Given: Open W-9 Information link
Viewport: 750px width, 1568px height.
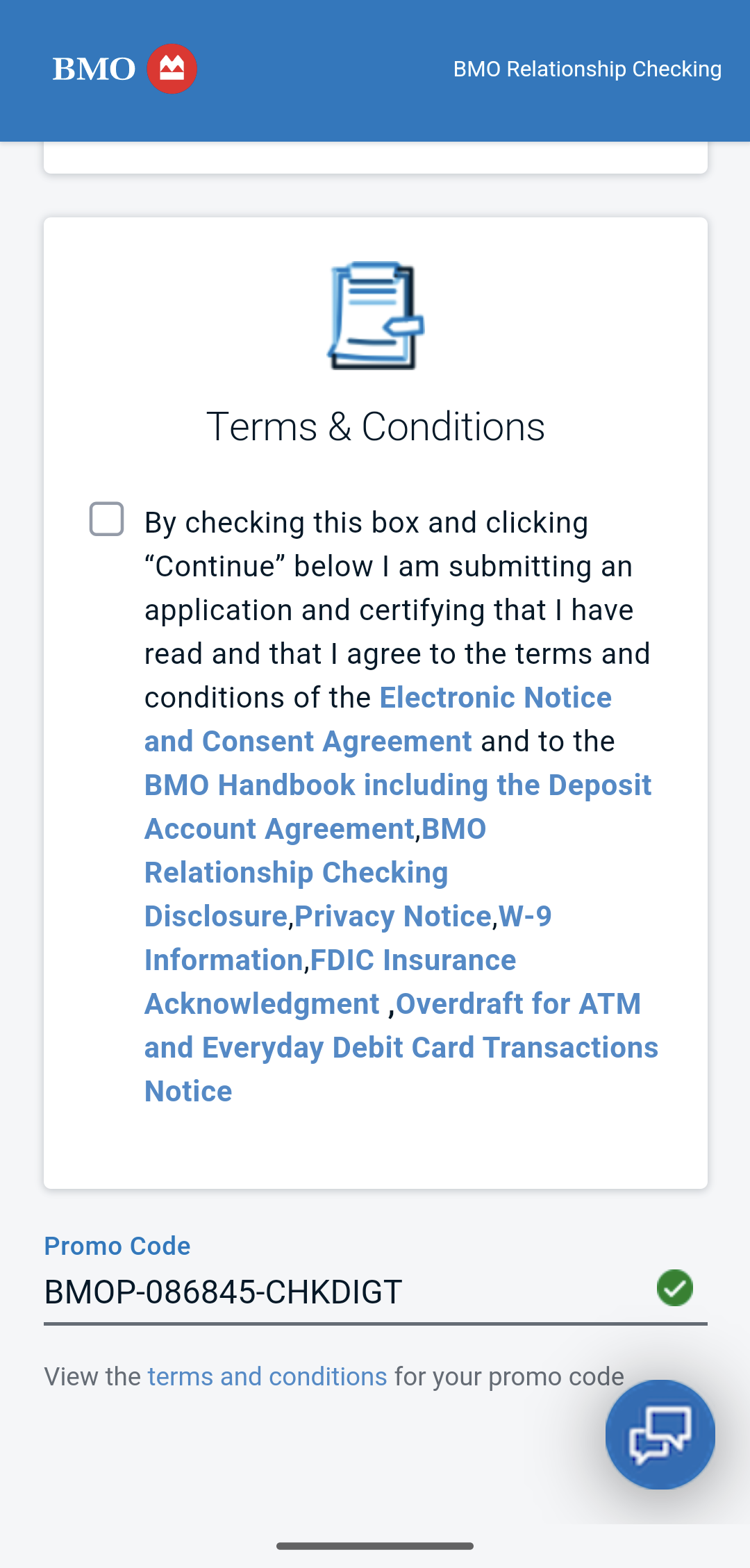Looking at the screenshot, I should [524, 917].
